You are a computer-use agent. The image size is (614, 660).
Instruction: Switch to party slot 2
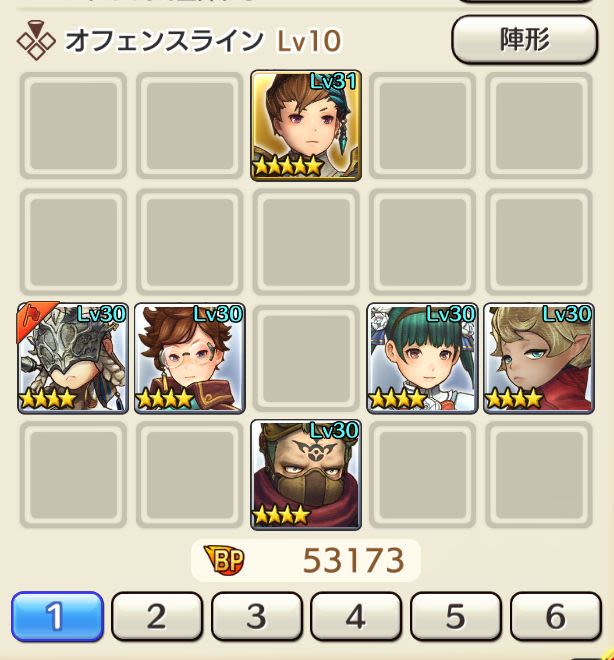(x=156, y=616)
